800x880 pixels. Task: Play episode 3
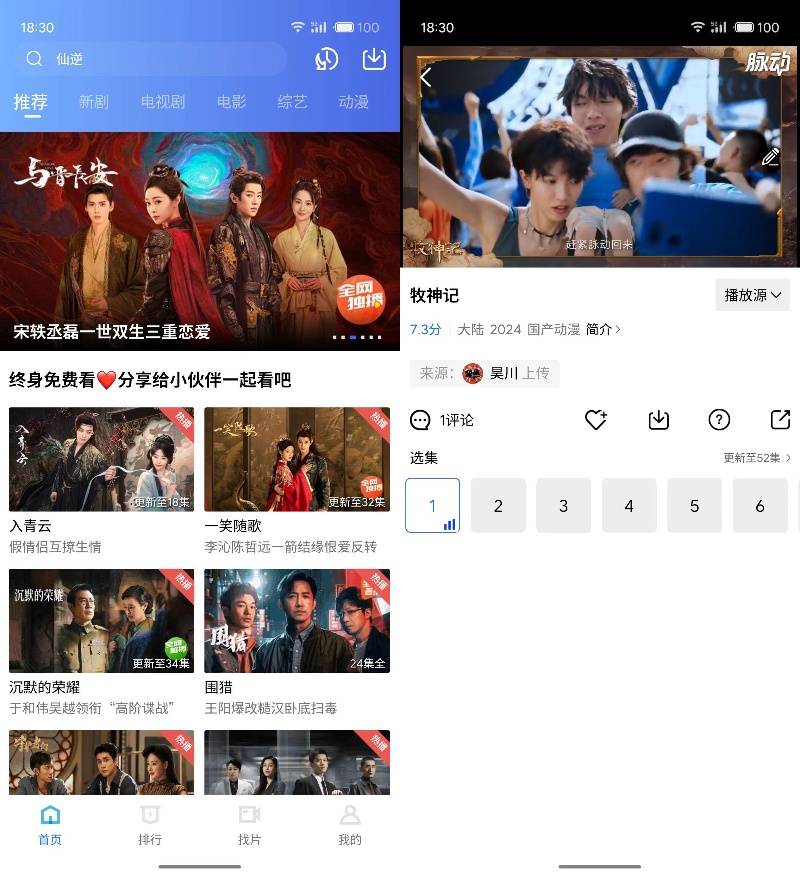563,506
